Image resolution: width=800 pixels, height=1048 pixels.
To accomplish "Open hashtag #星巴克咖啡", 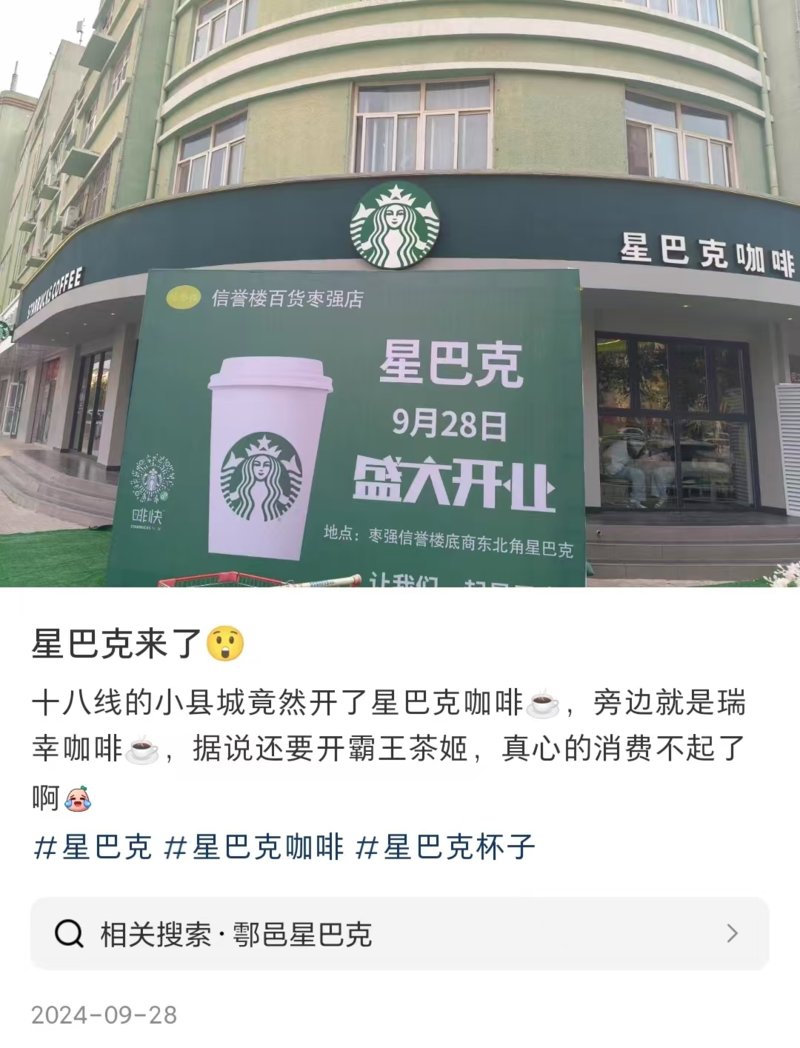I will (253, 848).
